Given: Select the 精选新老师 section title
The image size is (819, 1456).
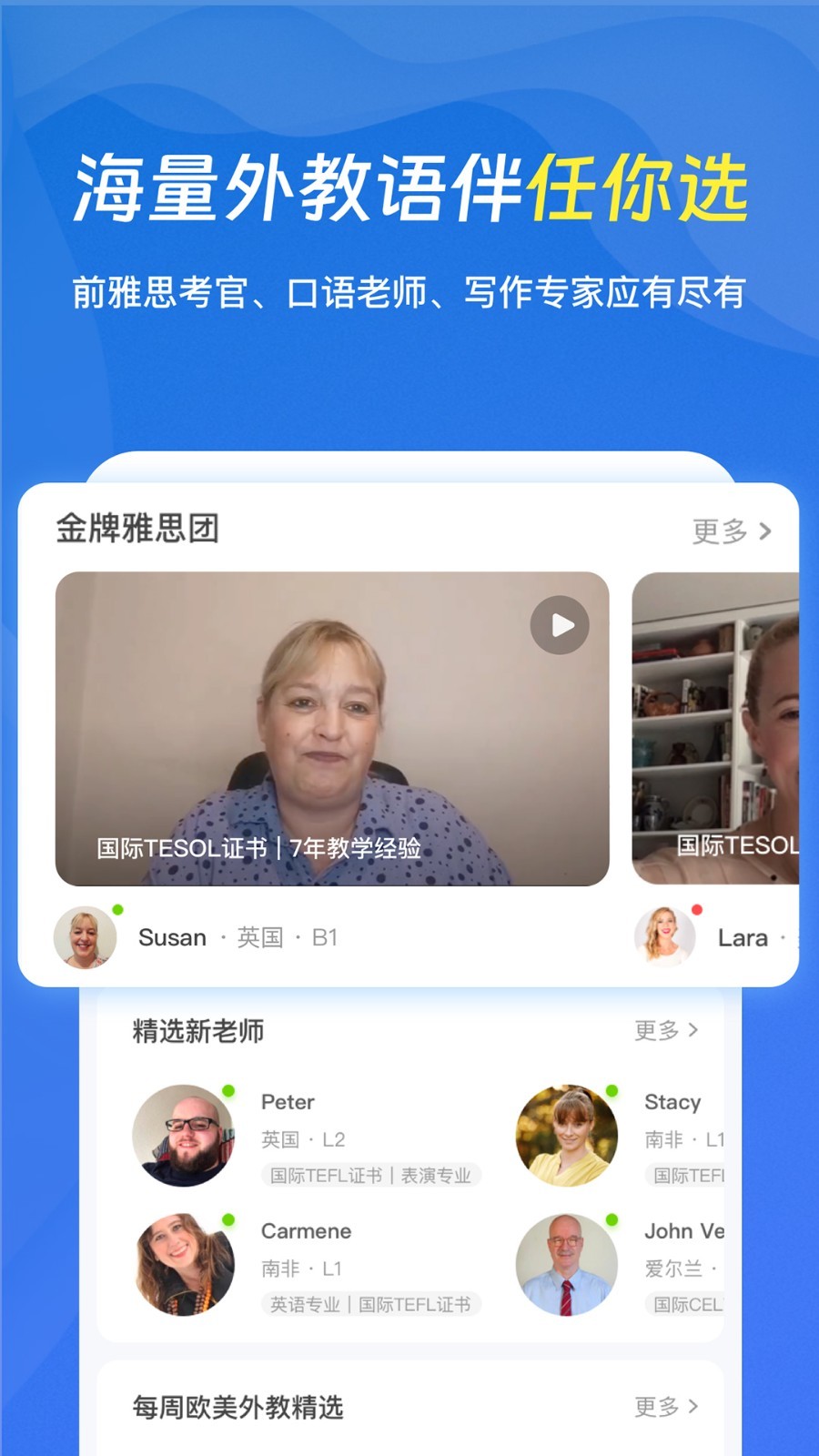Looking at the screenshot, I should (x=197, y=1031).
